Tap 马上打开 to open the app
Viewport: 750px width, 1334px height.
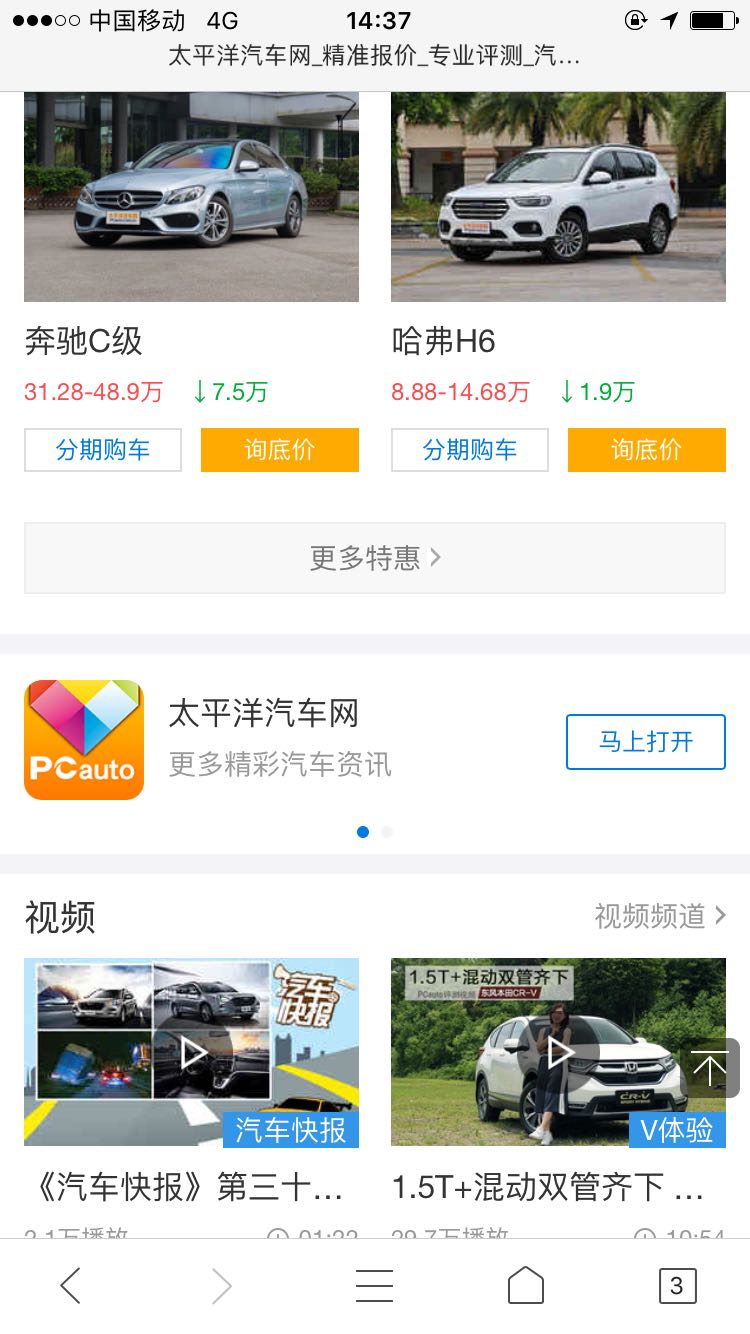click(646, 742)
